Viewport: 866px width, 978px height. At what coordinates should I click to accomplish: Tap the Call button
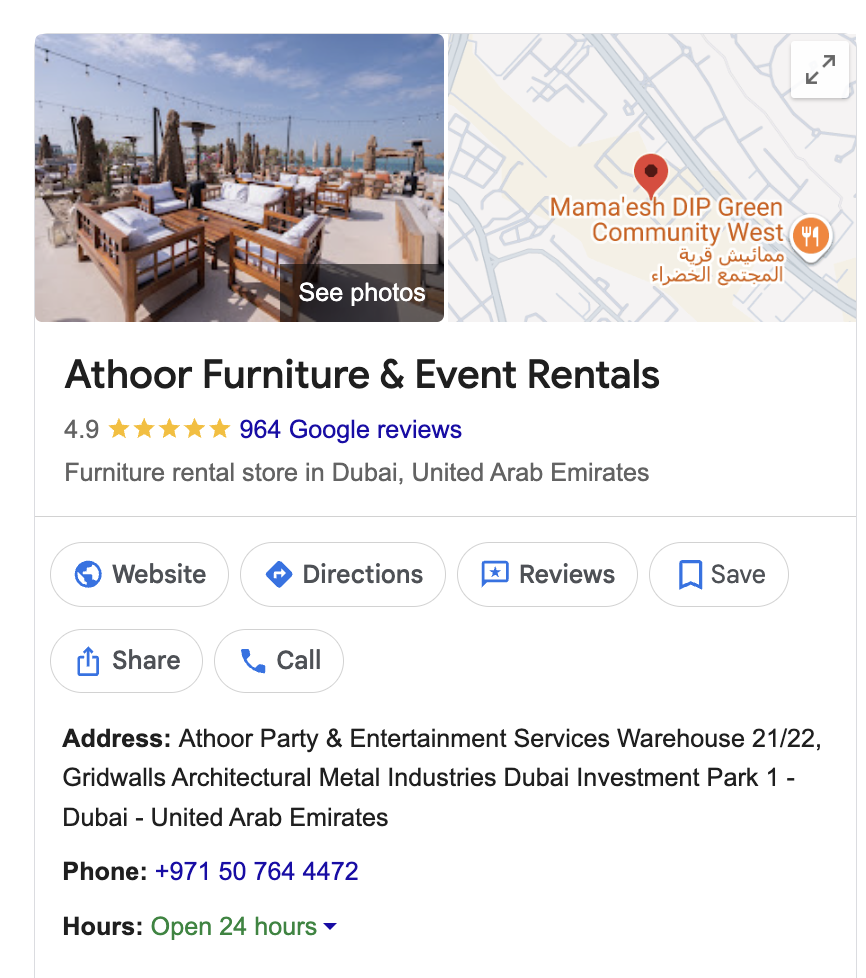click(x=279, y=660)
